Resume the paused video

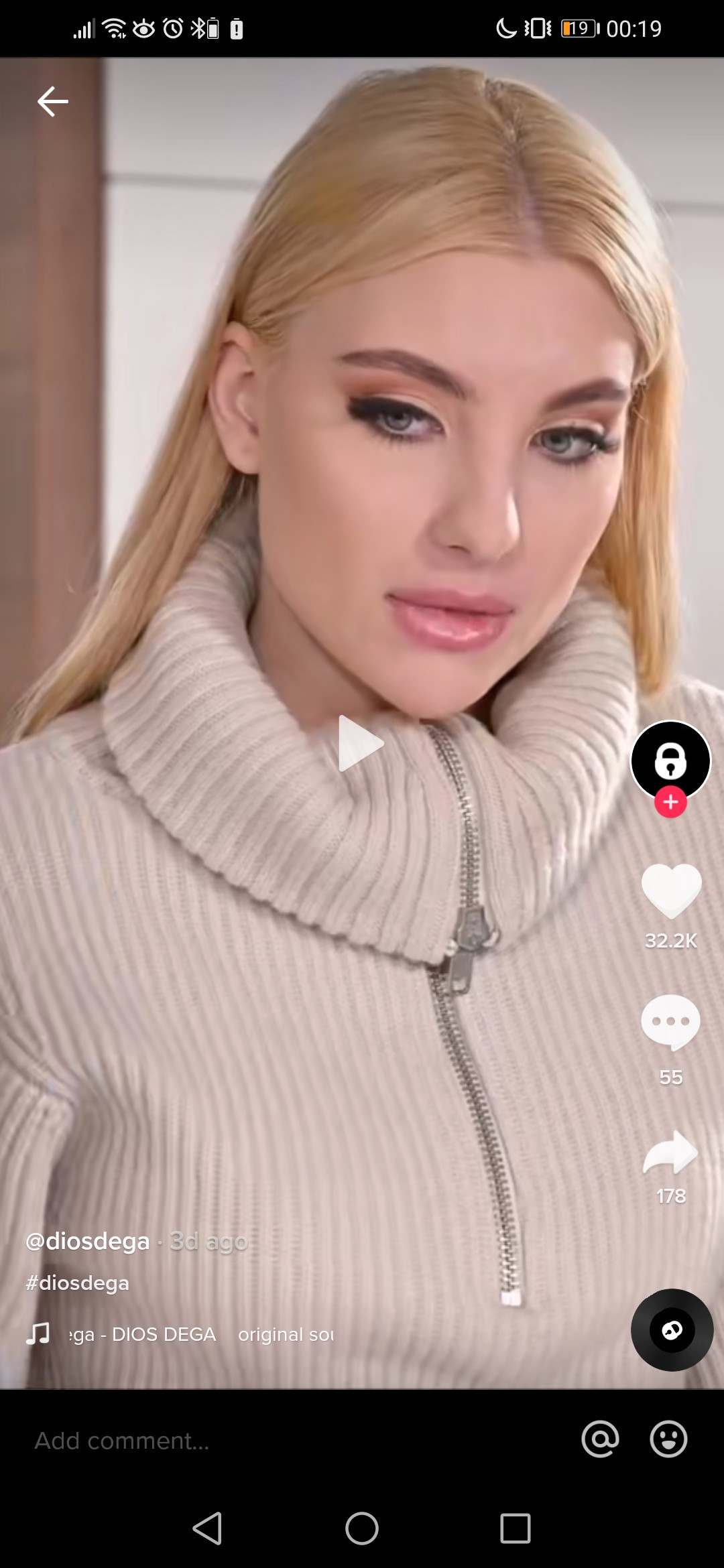(361, 743)
